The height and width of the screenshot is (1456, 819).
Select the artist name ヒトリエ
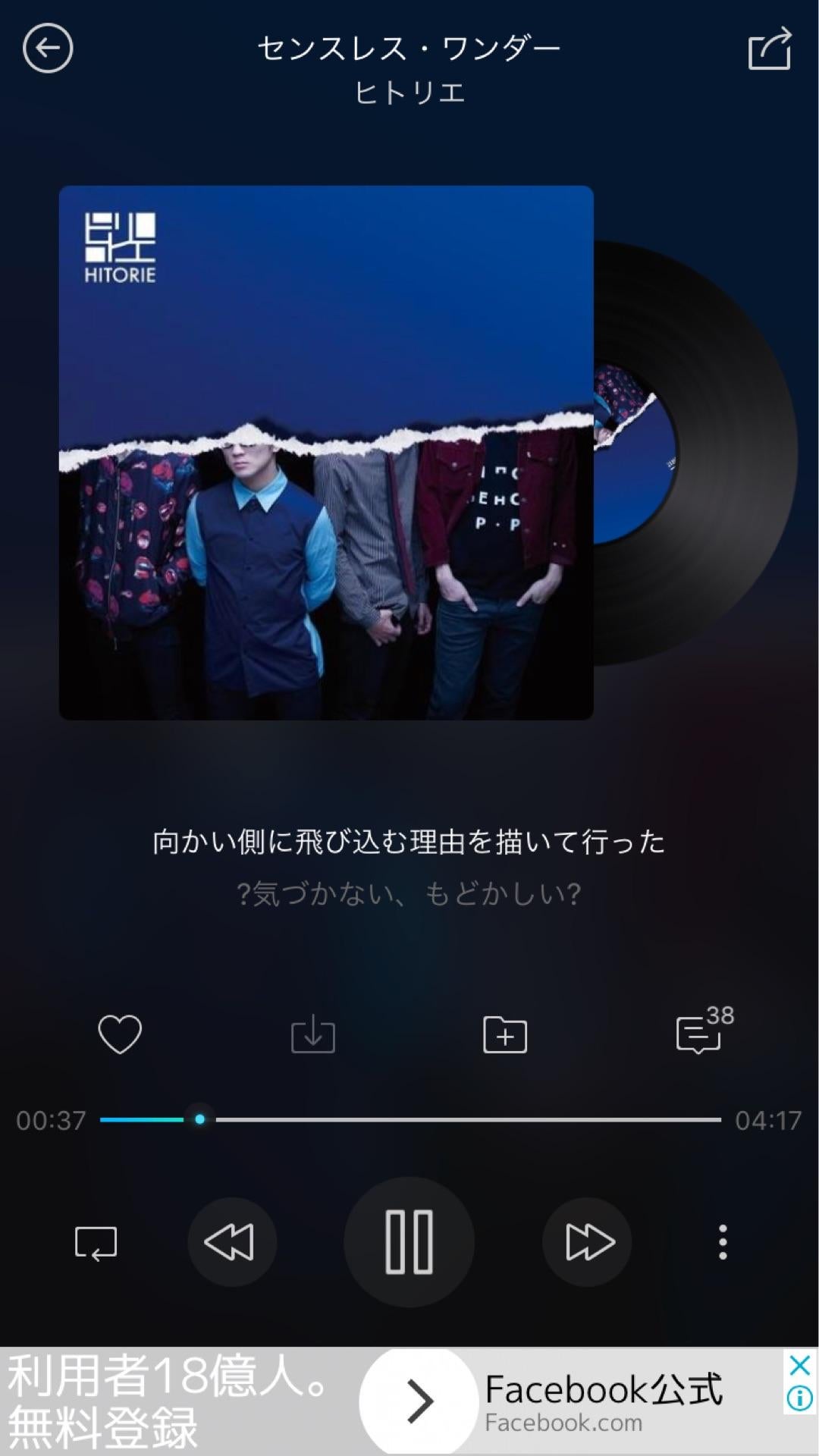[x=409, y=93]
